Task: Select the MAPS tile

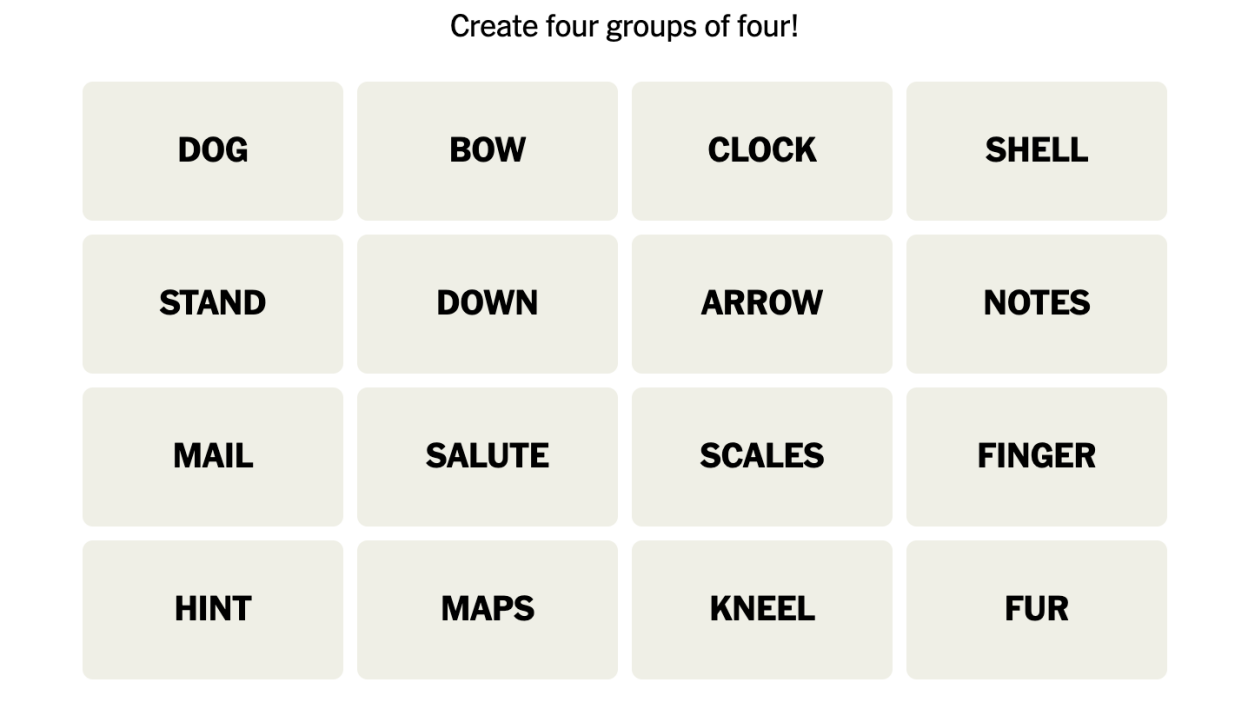Action: (x=487, y=609)
